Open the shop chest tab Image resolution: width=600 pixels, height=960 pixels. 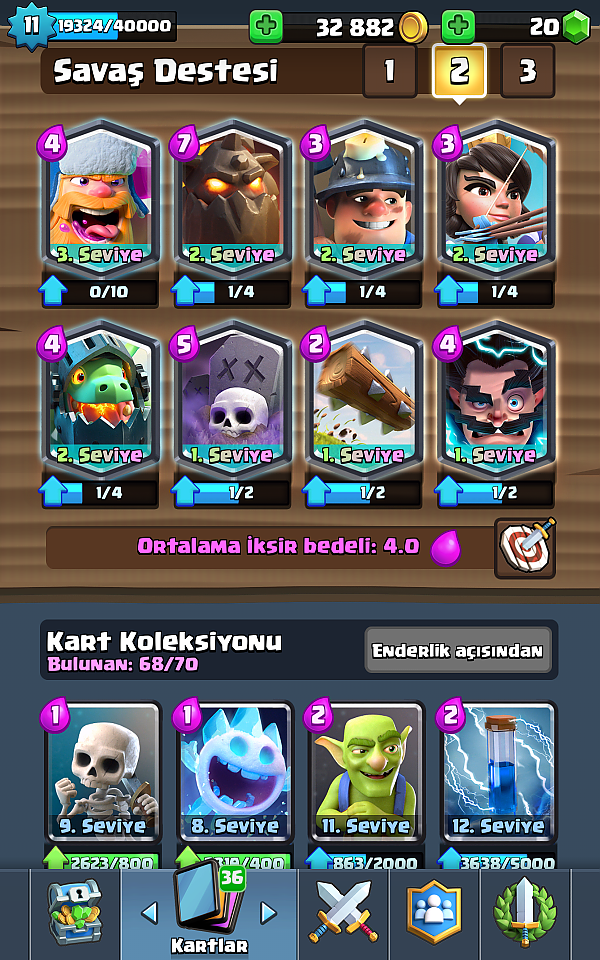pyautogui.click(x=75, y=912)
